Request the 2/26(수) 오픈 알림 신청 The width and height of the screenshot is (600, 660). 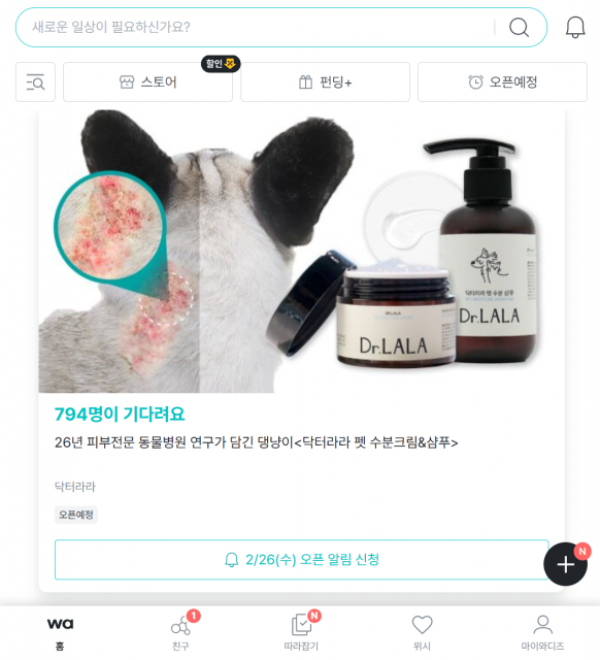[301, 559]
